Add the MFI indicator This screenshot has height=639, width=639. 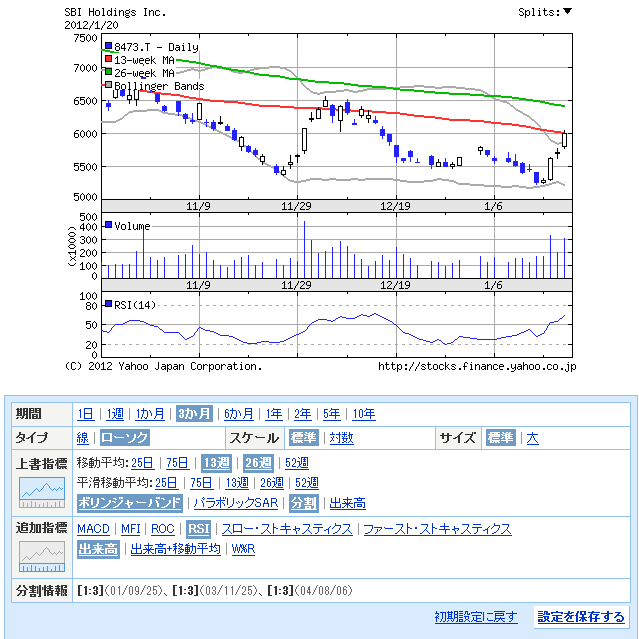click(x=130, y=529)
